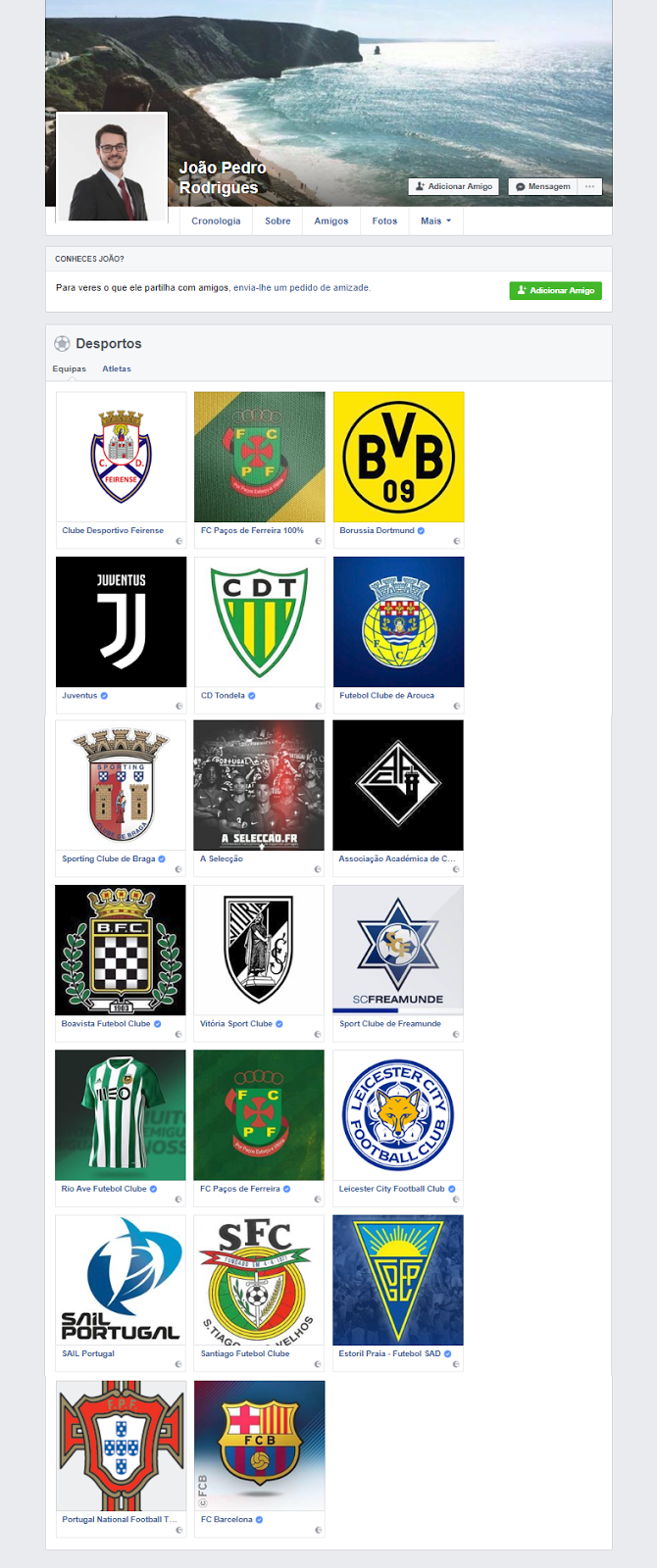Open the FC Barcelona tile

tap(259, 1446)
